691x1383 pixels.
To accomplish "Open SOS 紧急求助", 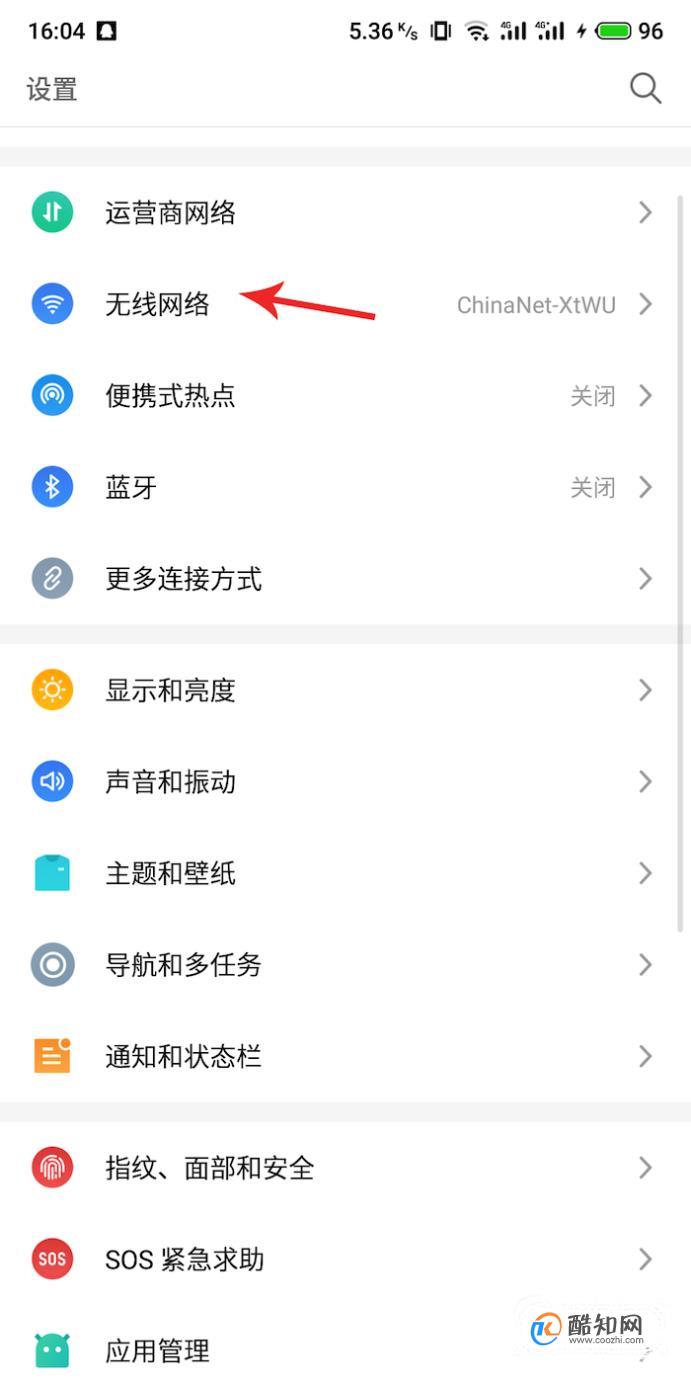I will [345, 1259].
